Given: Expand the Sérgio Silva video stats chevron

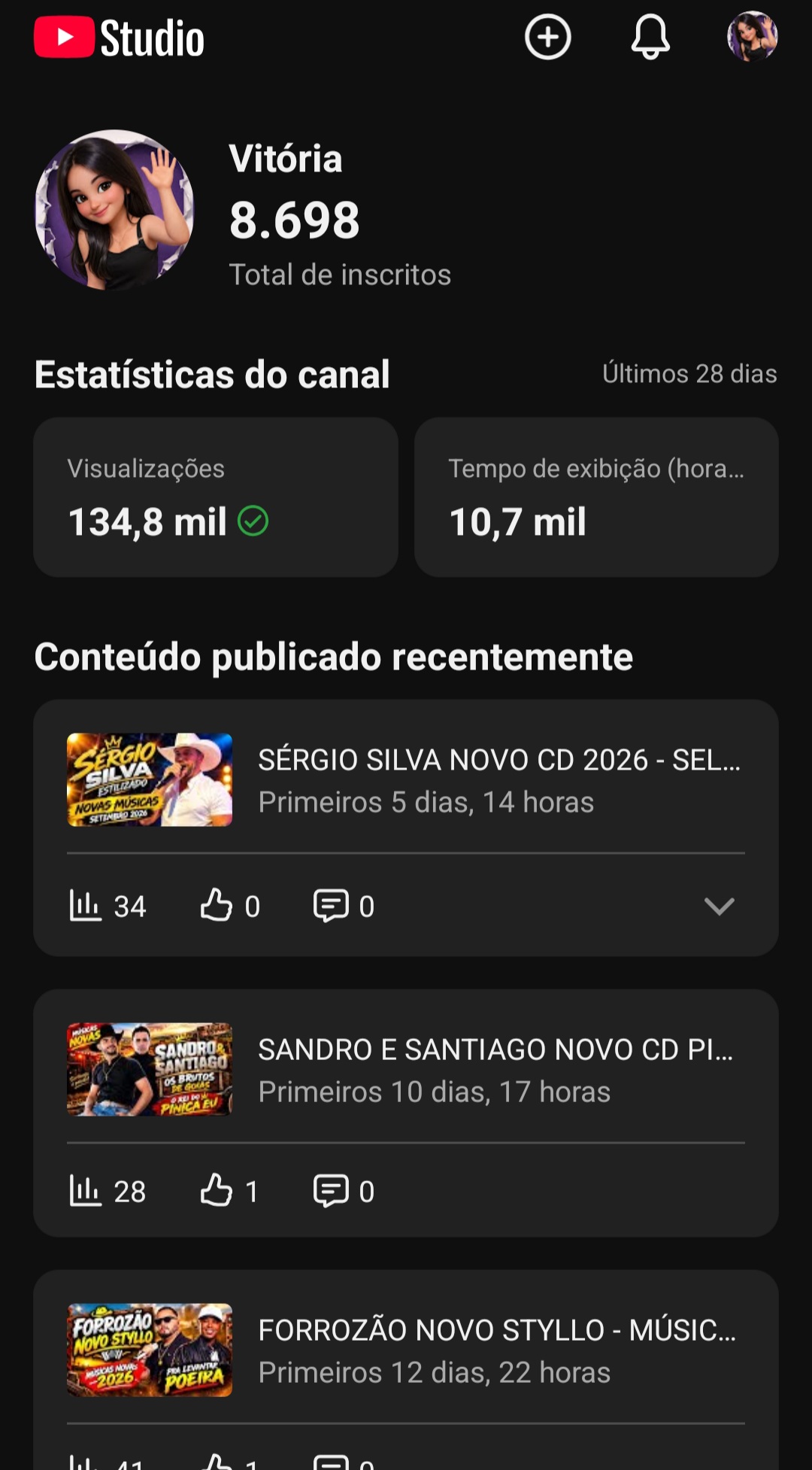Looking at the screenshot, I should (719, 906).
